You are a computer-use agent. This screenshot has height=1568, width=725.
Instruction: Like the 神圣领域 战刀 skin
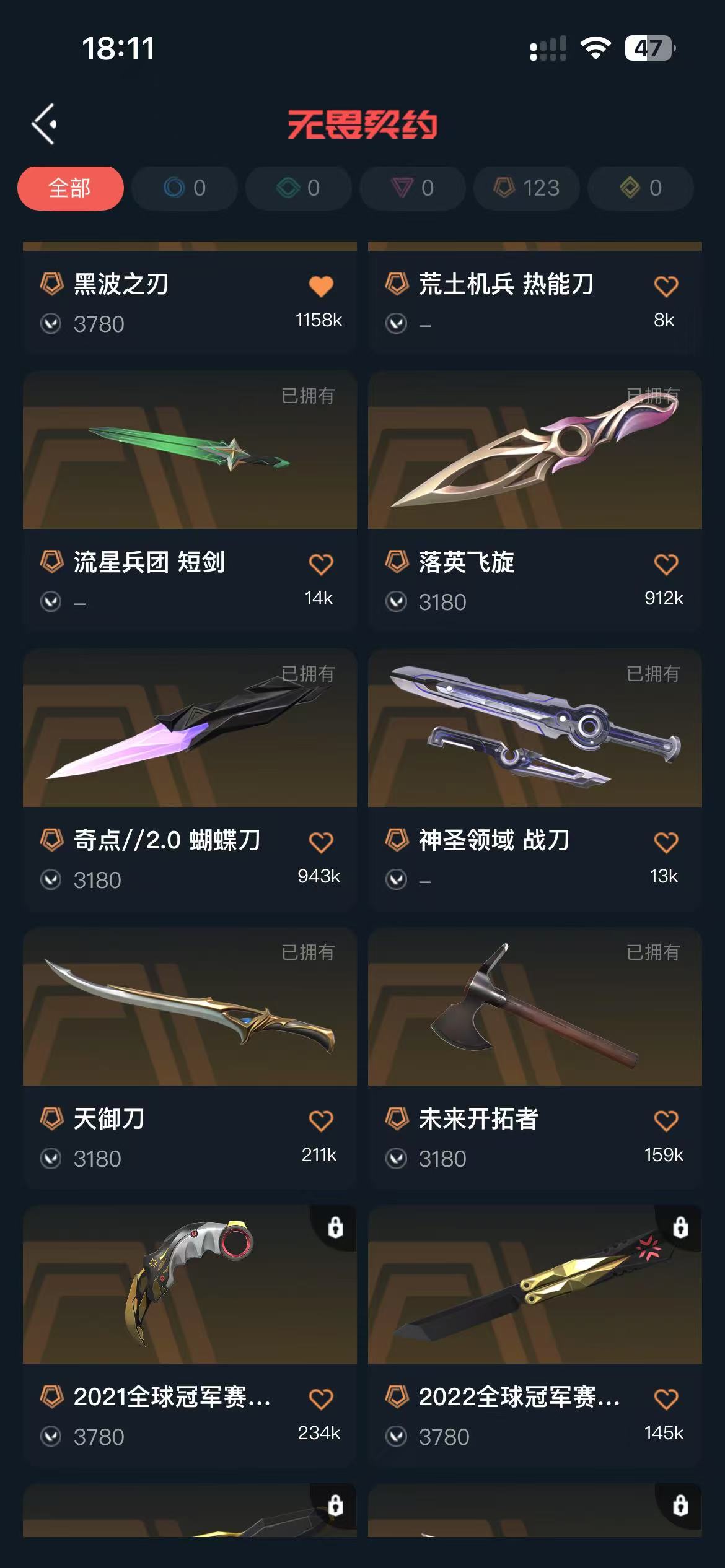point(666,842)
